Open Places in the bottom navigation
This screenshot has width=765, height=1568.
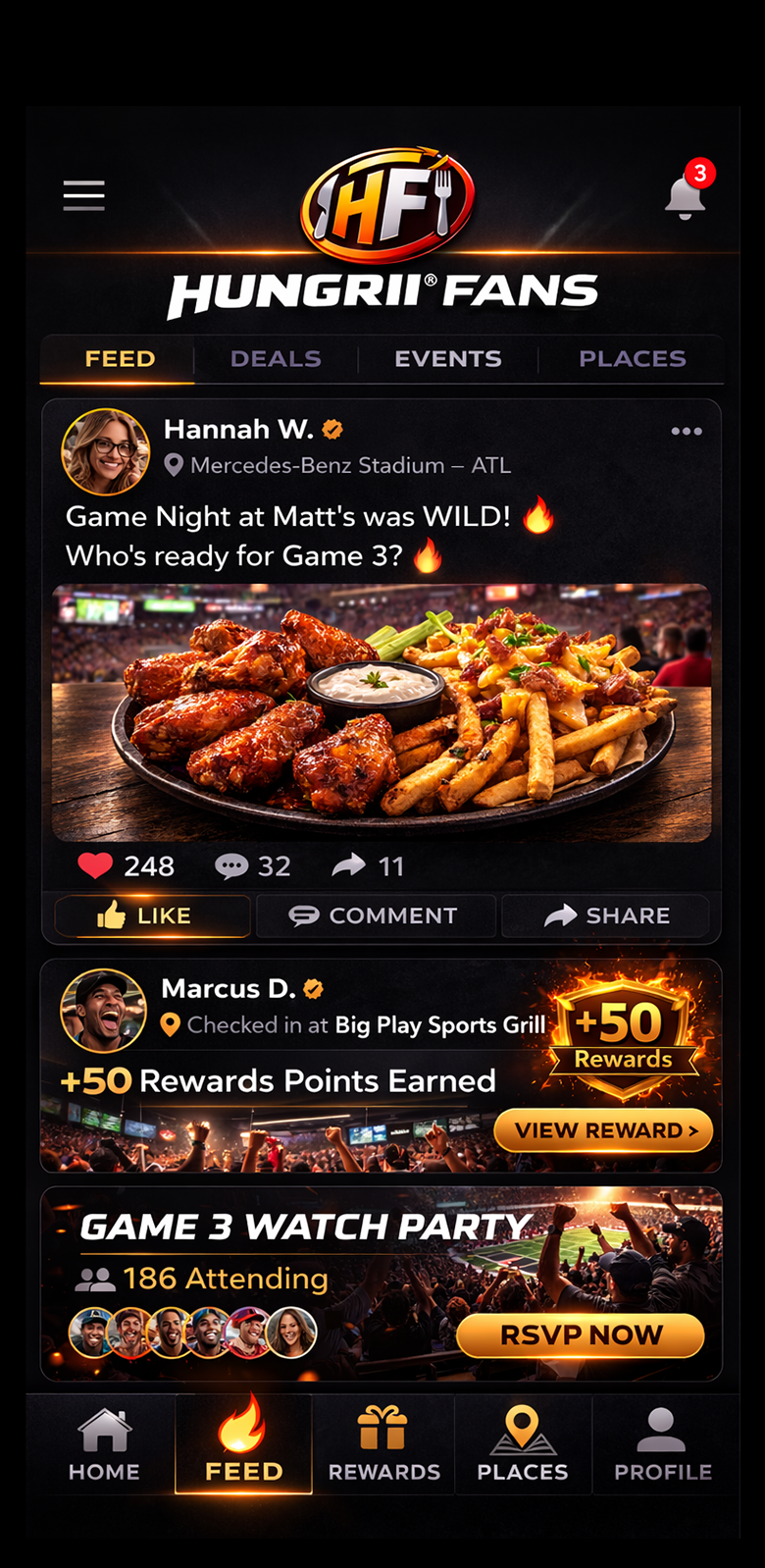pos(522,1444)
